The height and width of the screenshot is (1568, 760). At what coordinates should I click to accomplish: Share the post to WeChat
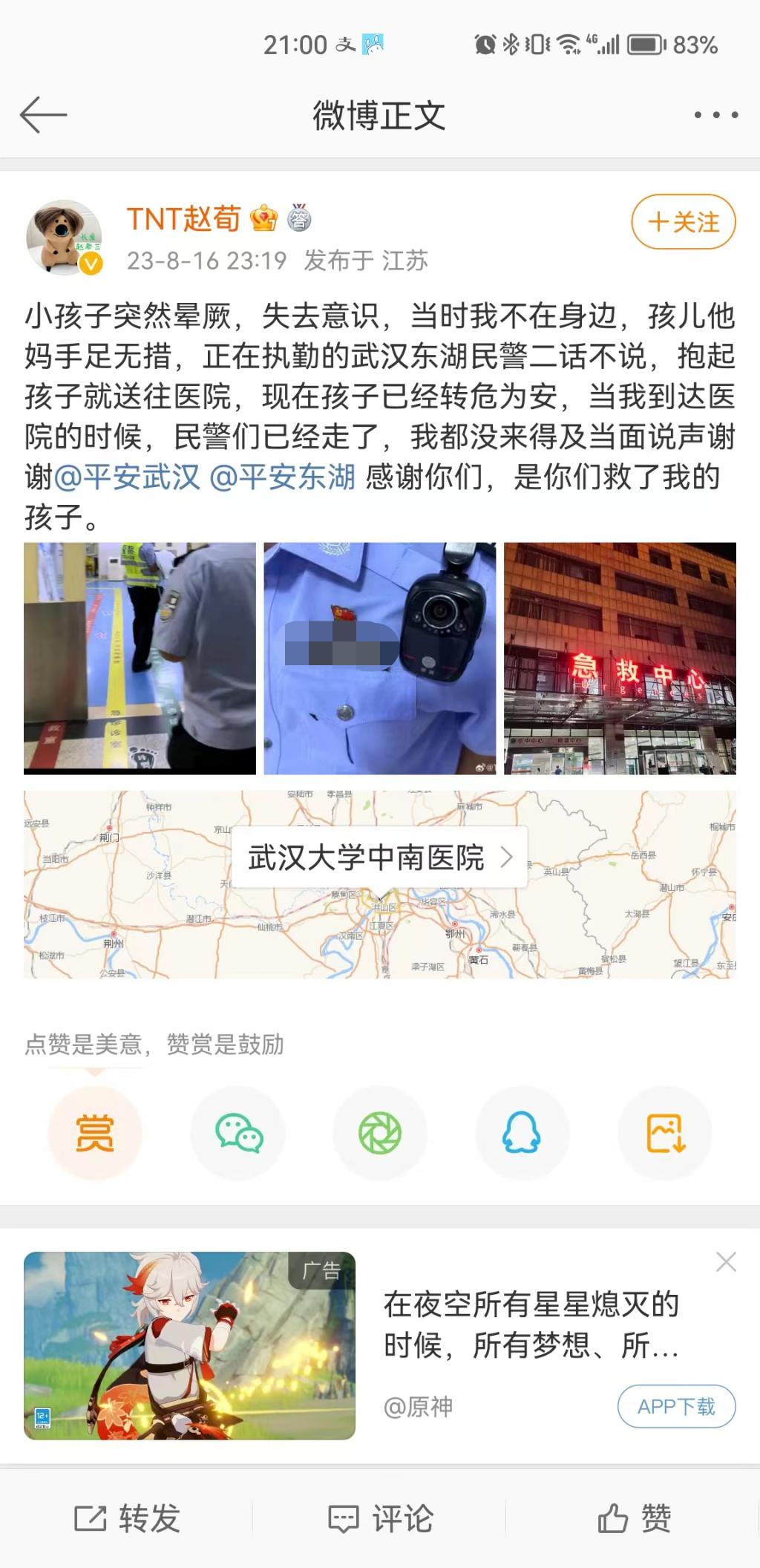pyautogui.click(x=238, y=1133)
